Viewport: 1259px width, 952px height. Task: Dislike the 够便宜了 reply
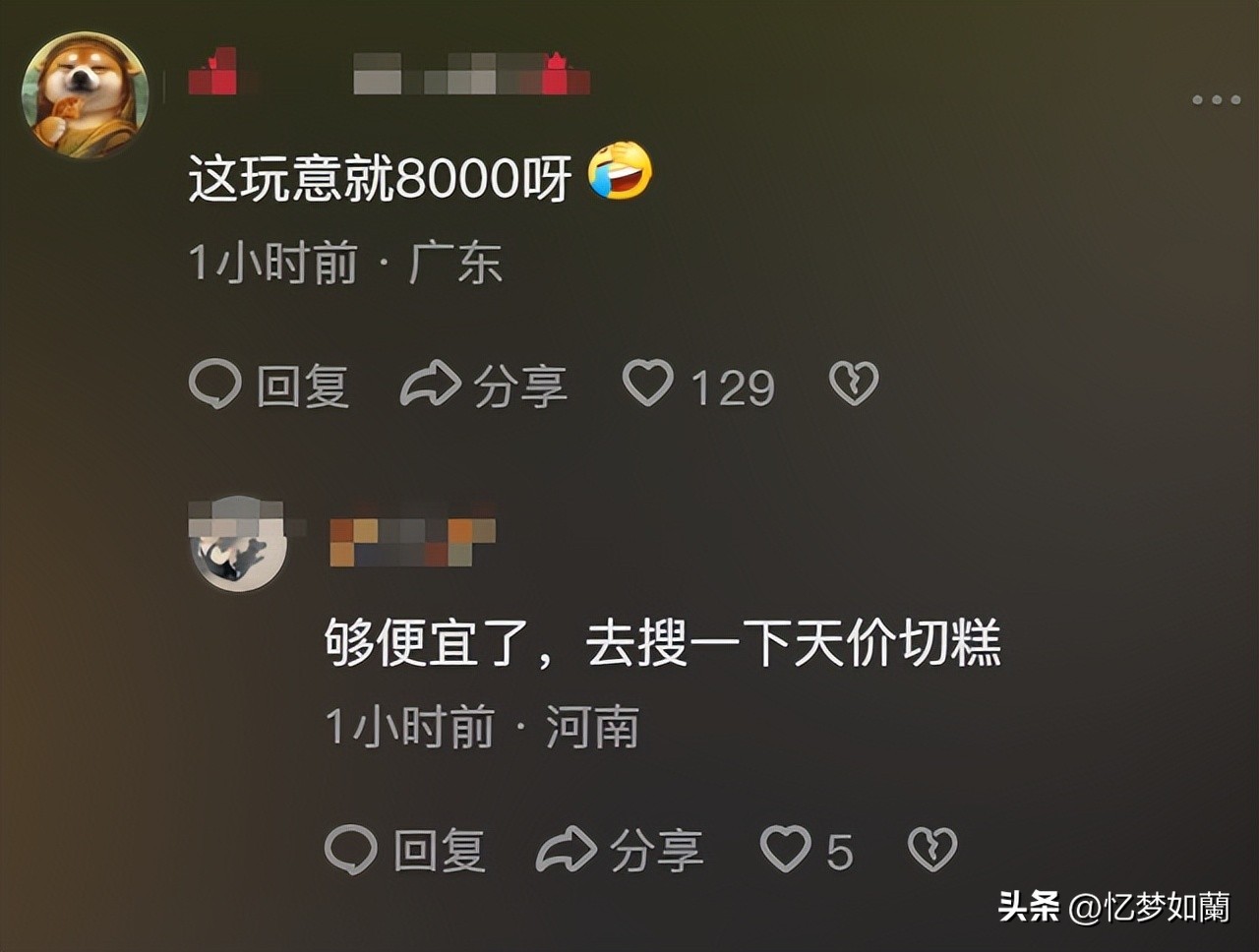click(x=931, y=849)
